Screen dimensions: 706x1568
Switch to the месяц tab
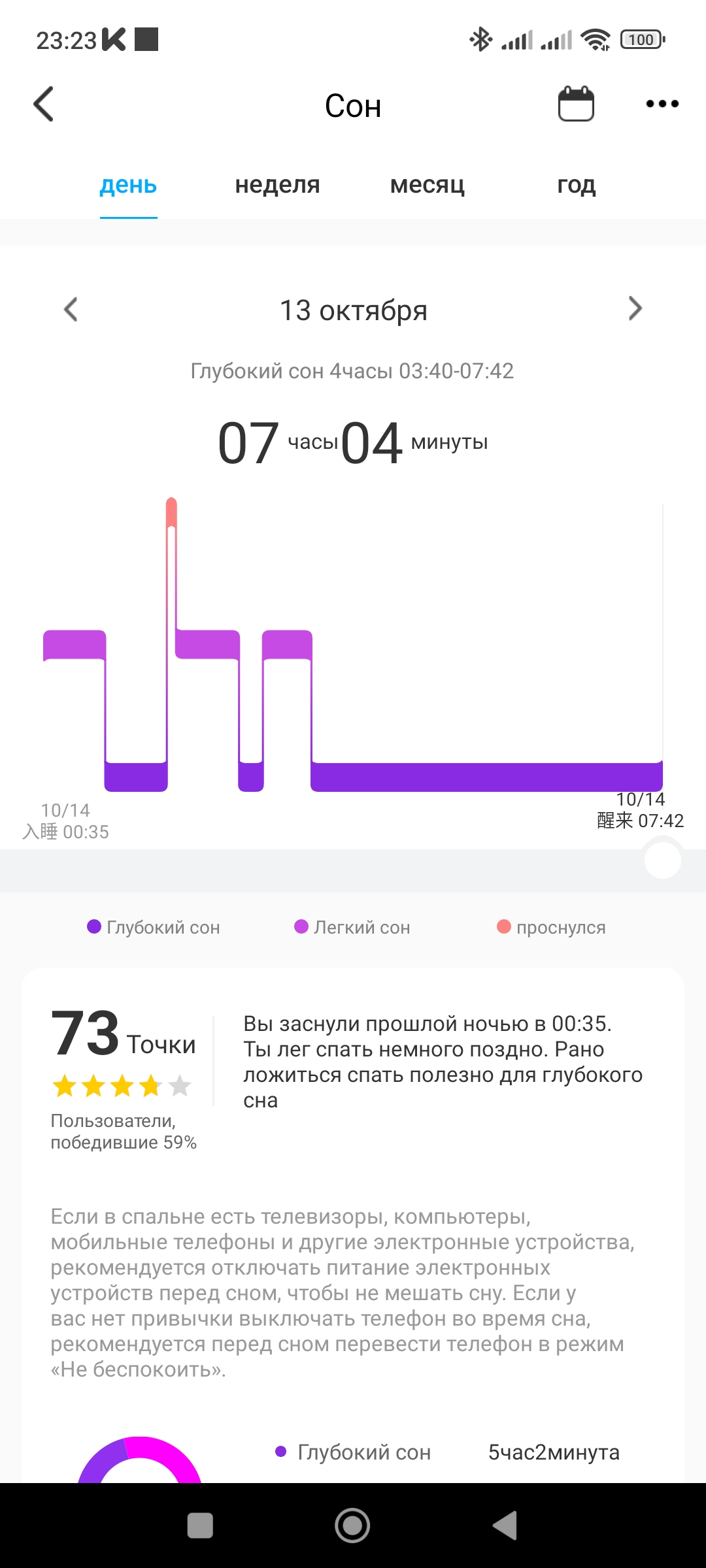tap(427, 186)
